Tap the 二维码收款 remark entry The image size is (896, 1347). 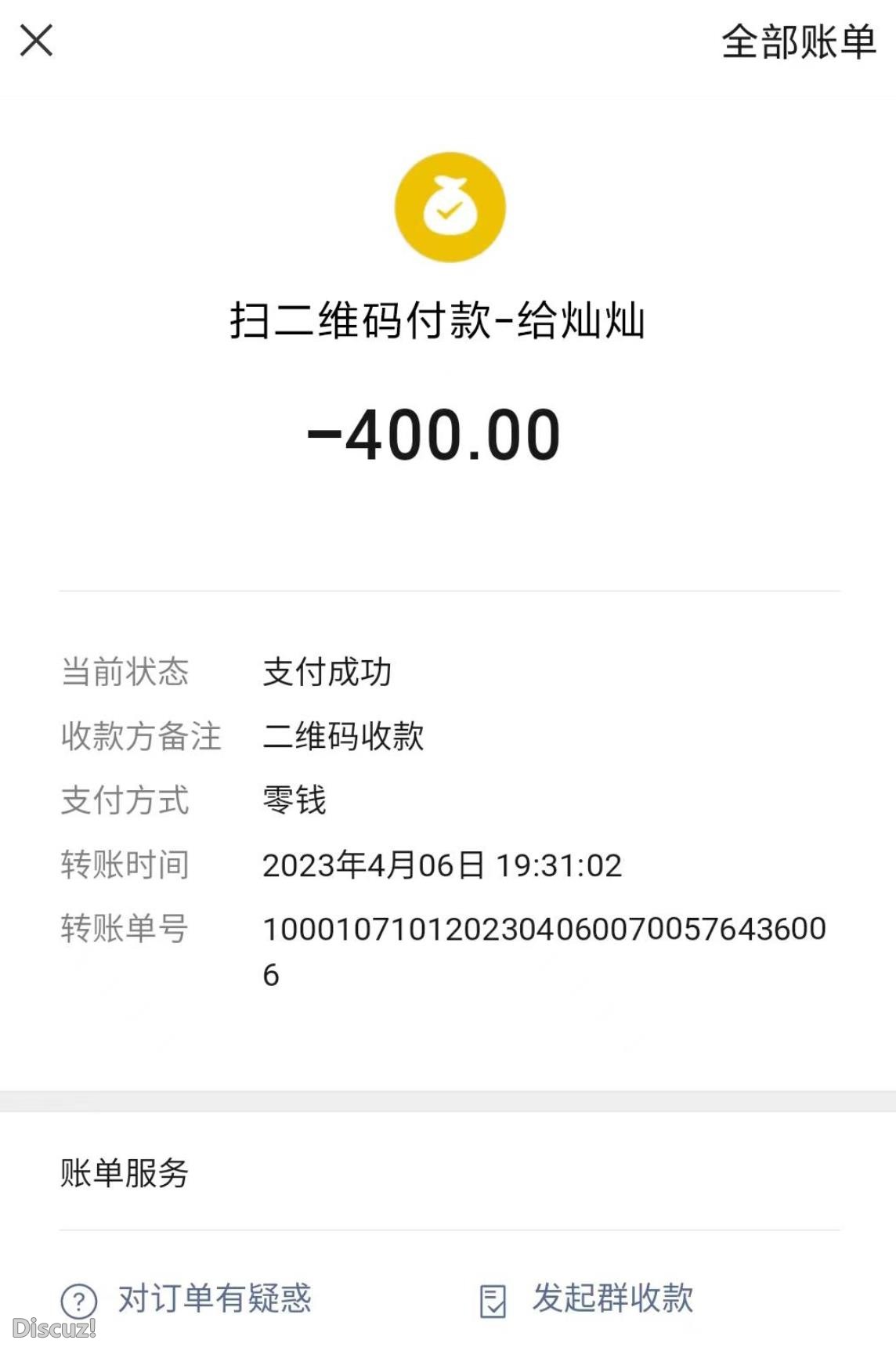[x=345, y=737]
